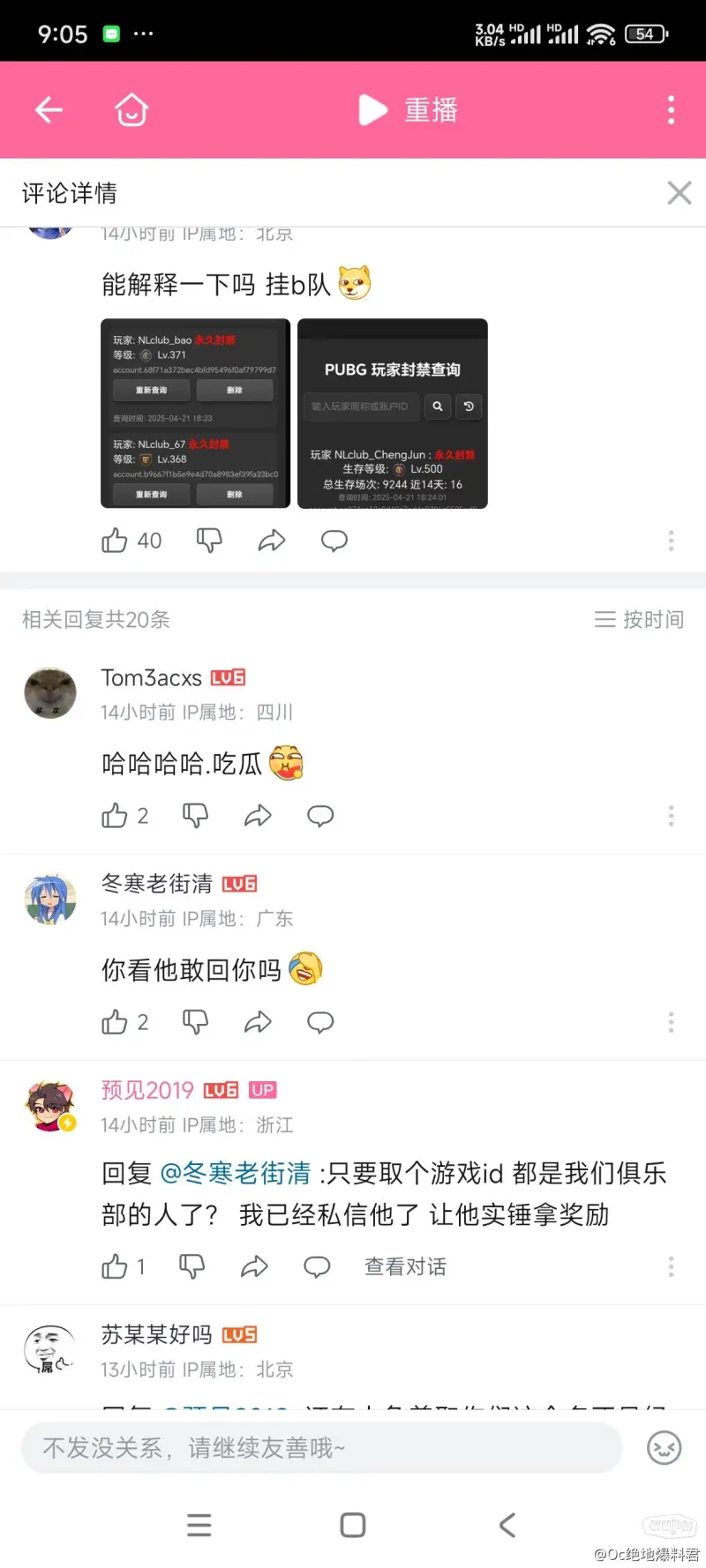
Task: Open more options for 预见2019's reply
Action: pos(671,1267)
